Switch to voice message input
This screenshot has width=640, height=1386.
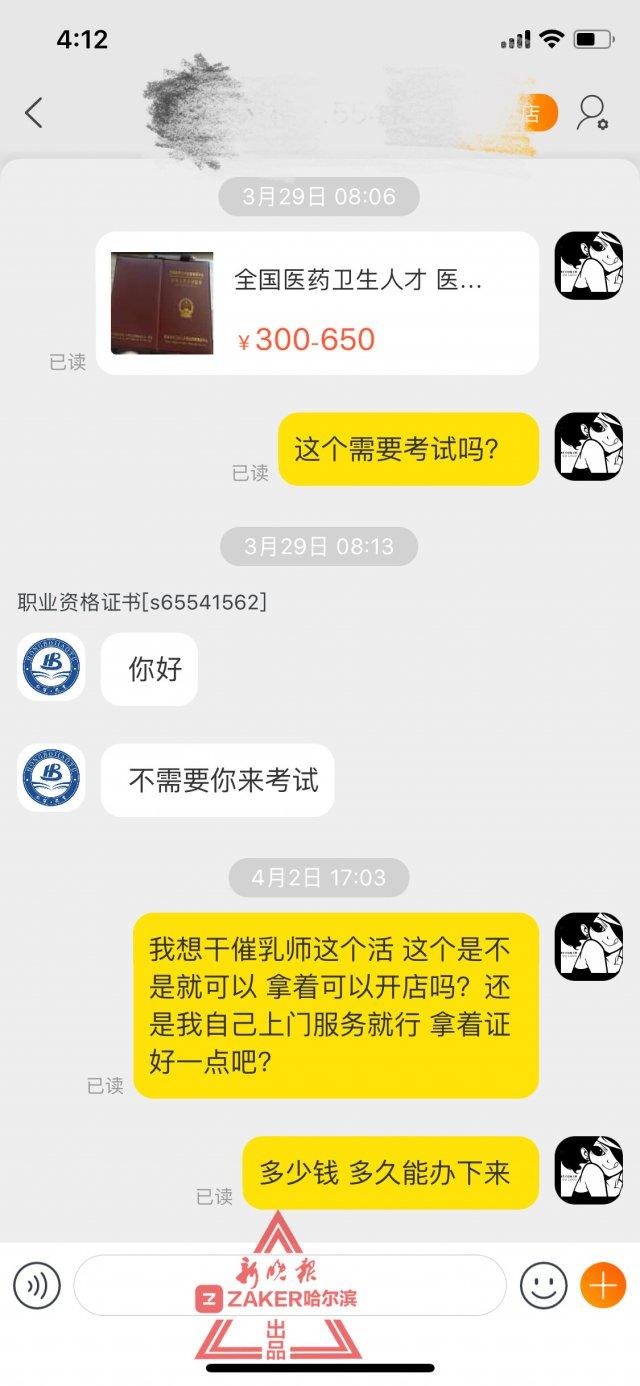(37, 1285)
